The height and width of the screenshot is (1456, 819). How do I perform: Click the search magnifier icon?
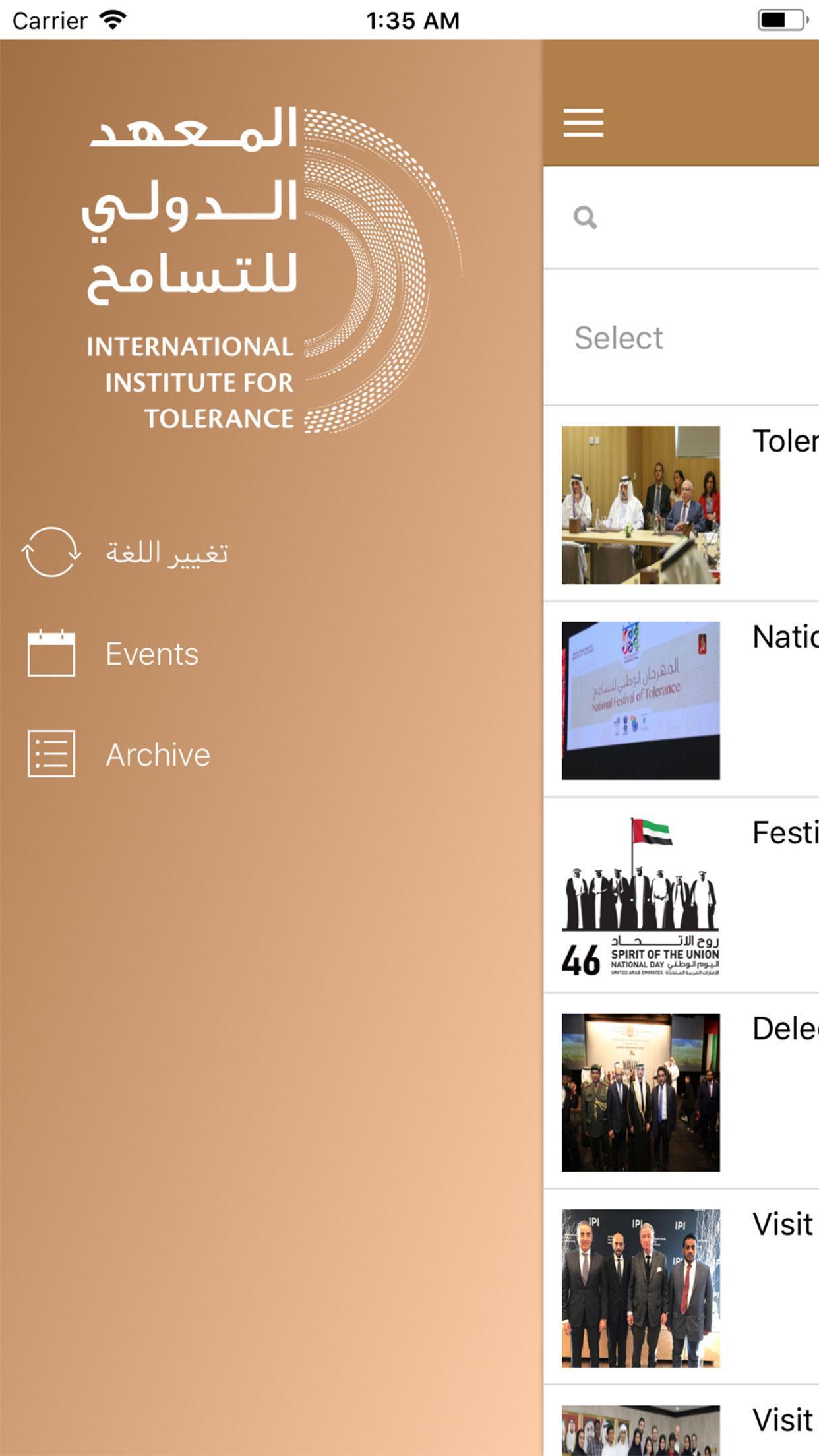click(586, 218)
